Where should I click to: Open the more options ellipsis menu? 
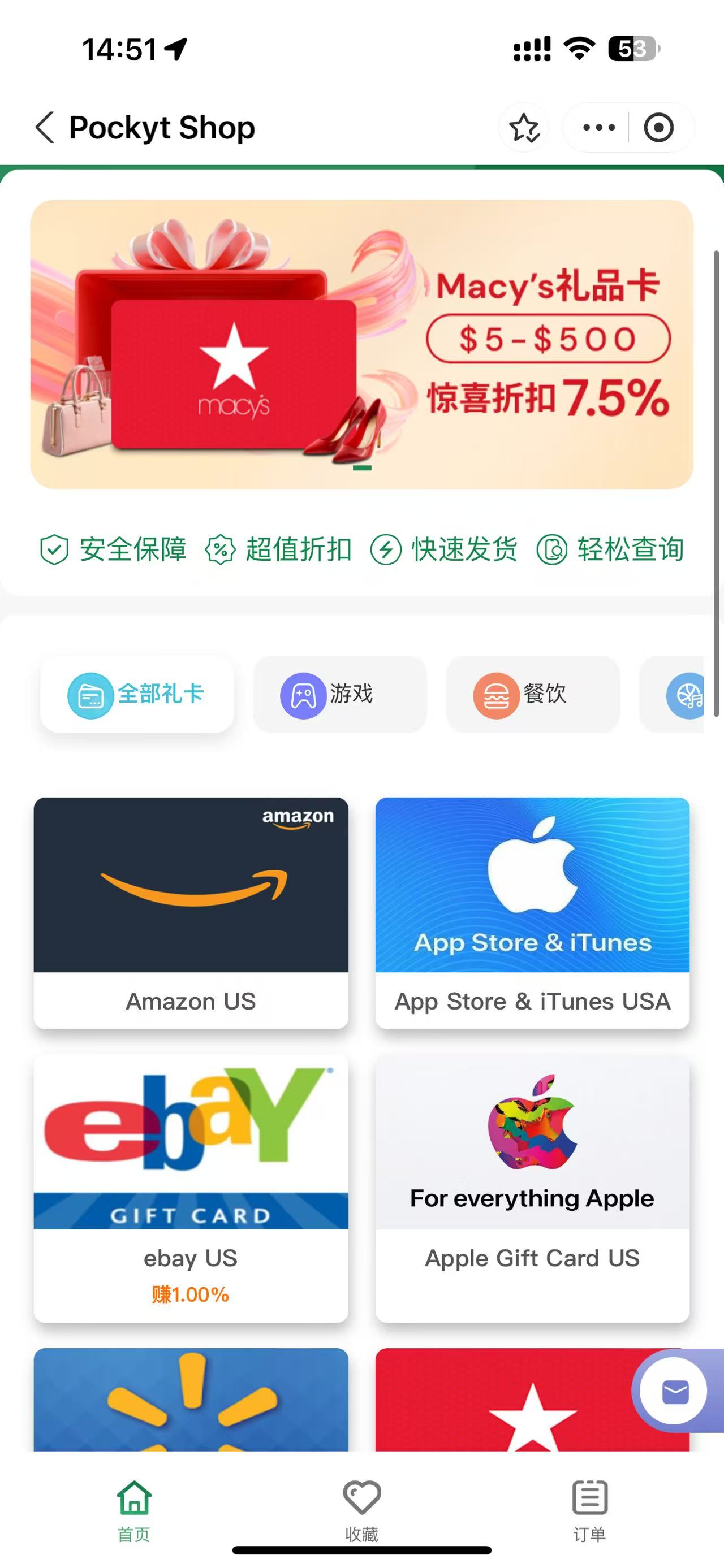[x=598, y=127]
